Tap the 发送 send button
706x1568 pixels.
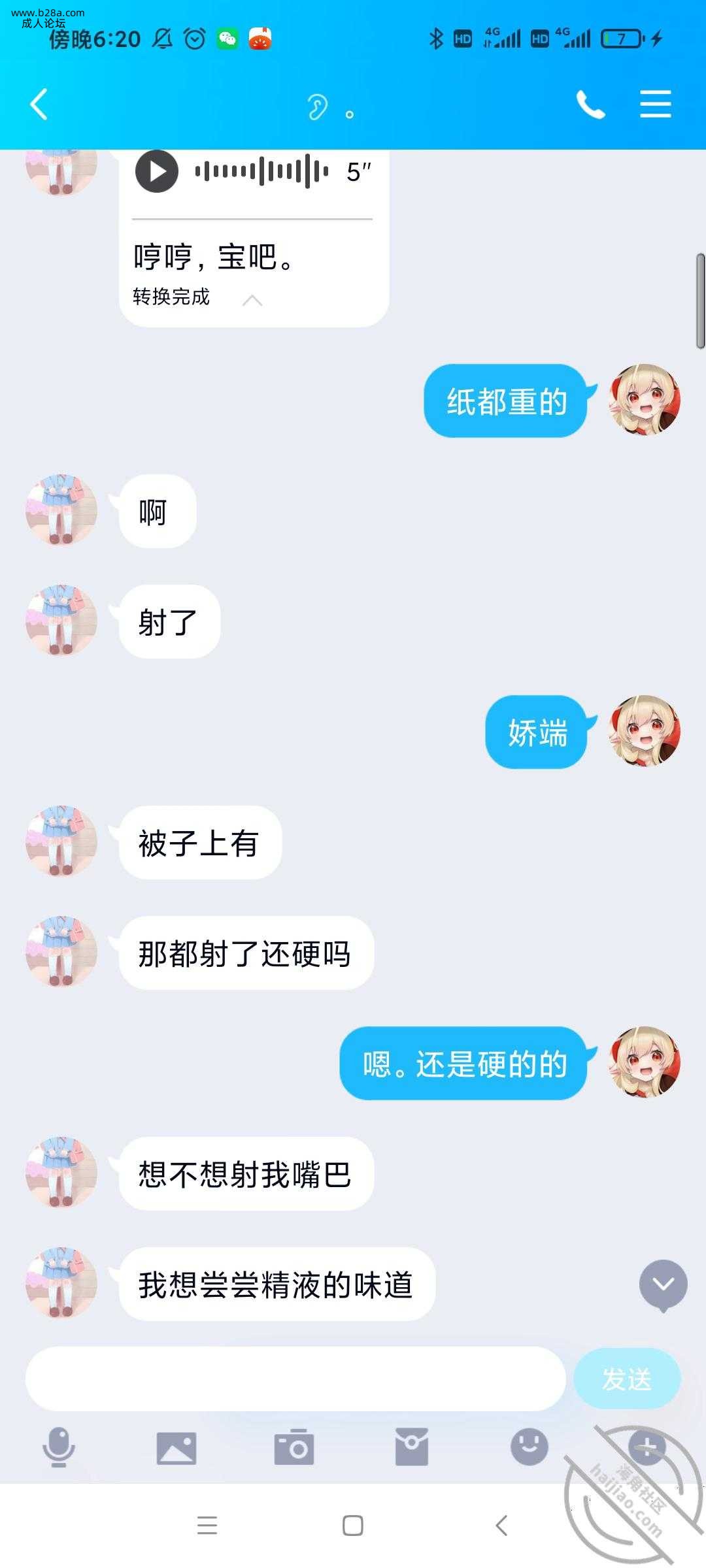[x=626, y=1379]
